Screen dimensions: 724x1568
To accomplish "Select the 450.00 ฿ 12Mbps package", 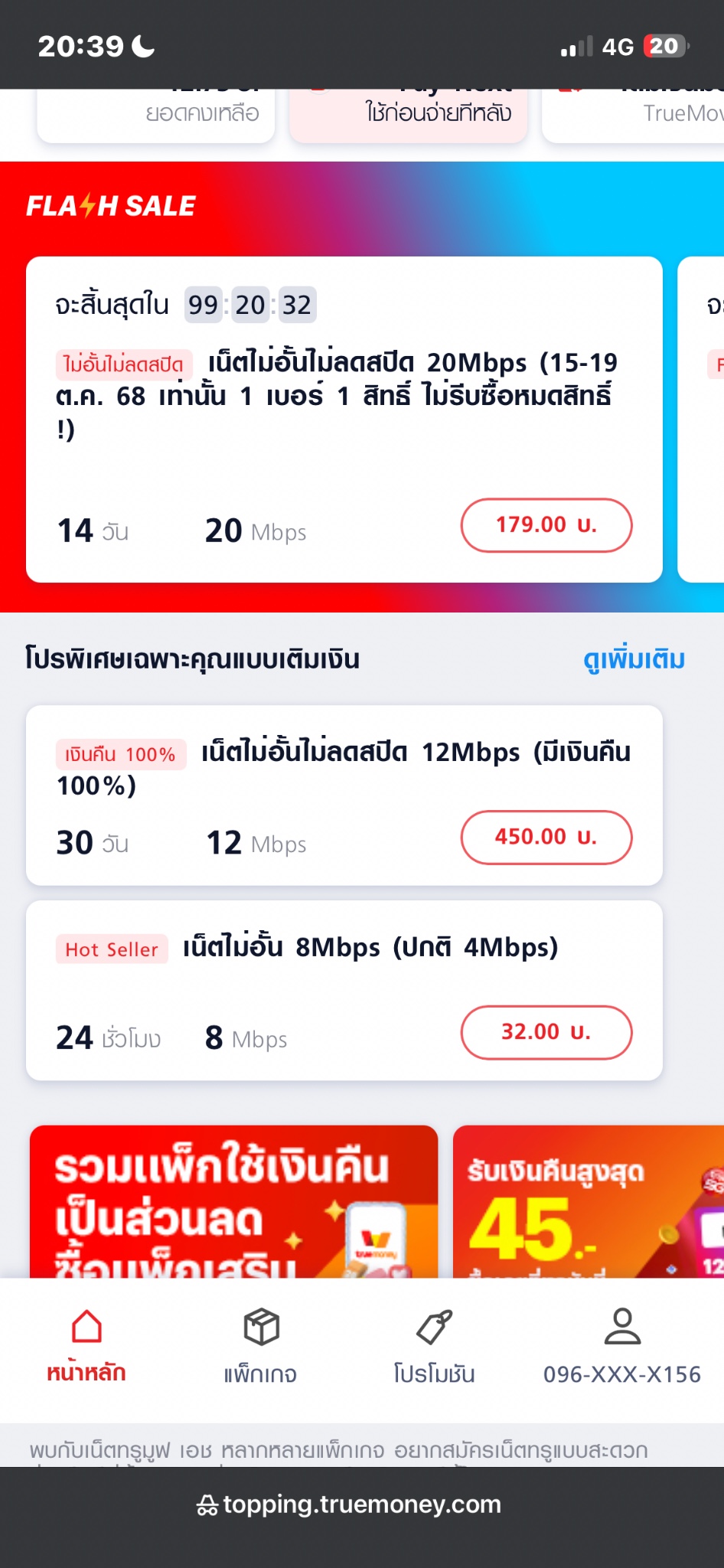I will [546, 837].
